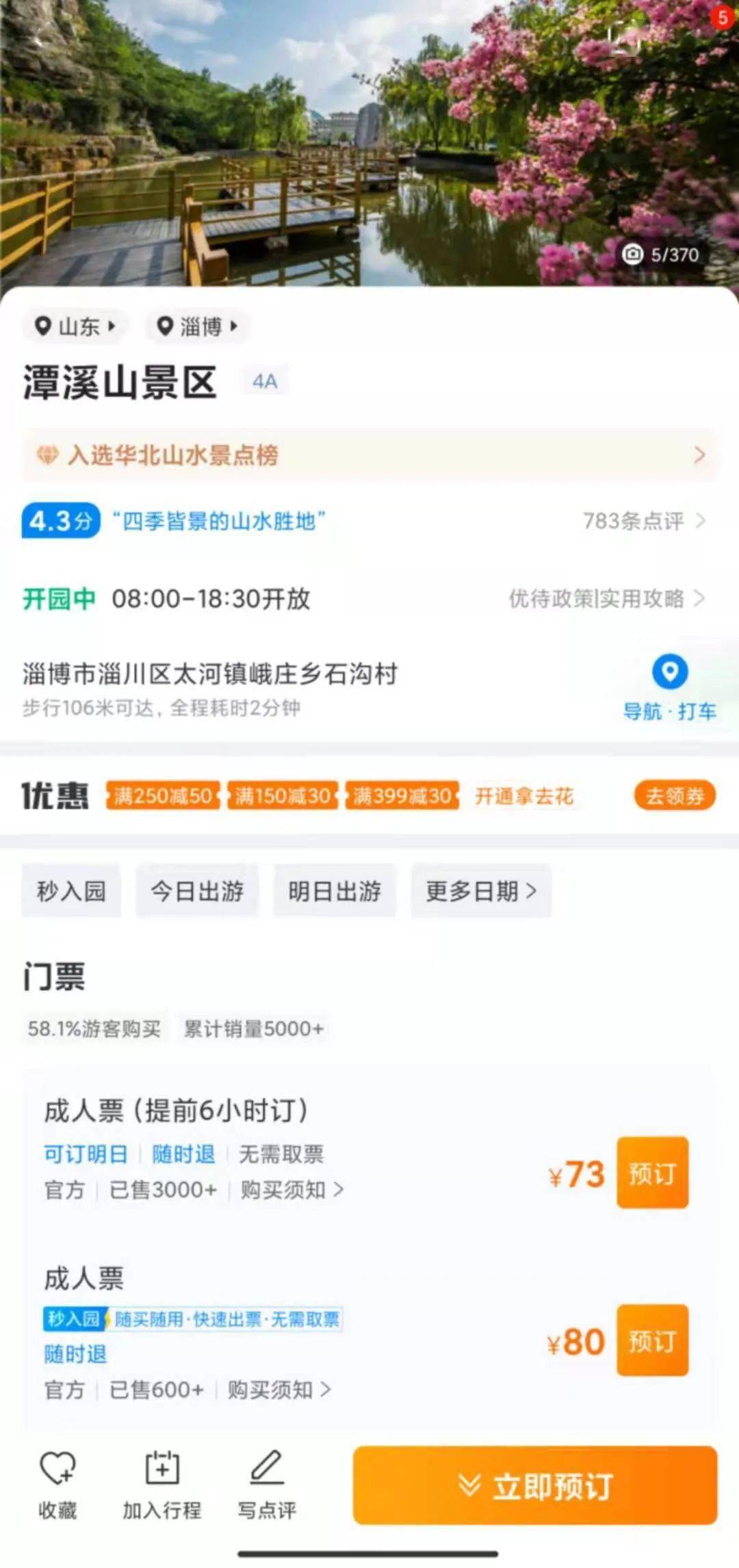Open 入选华北山水景点榜 ranking banner
The height and width of the screenshot is (1568, 739).
(x=369, y=455)
